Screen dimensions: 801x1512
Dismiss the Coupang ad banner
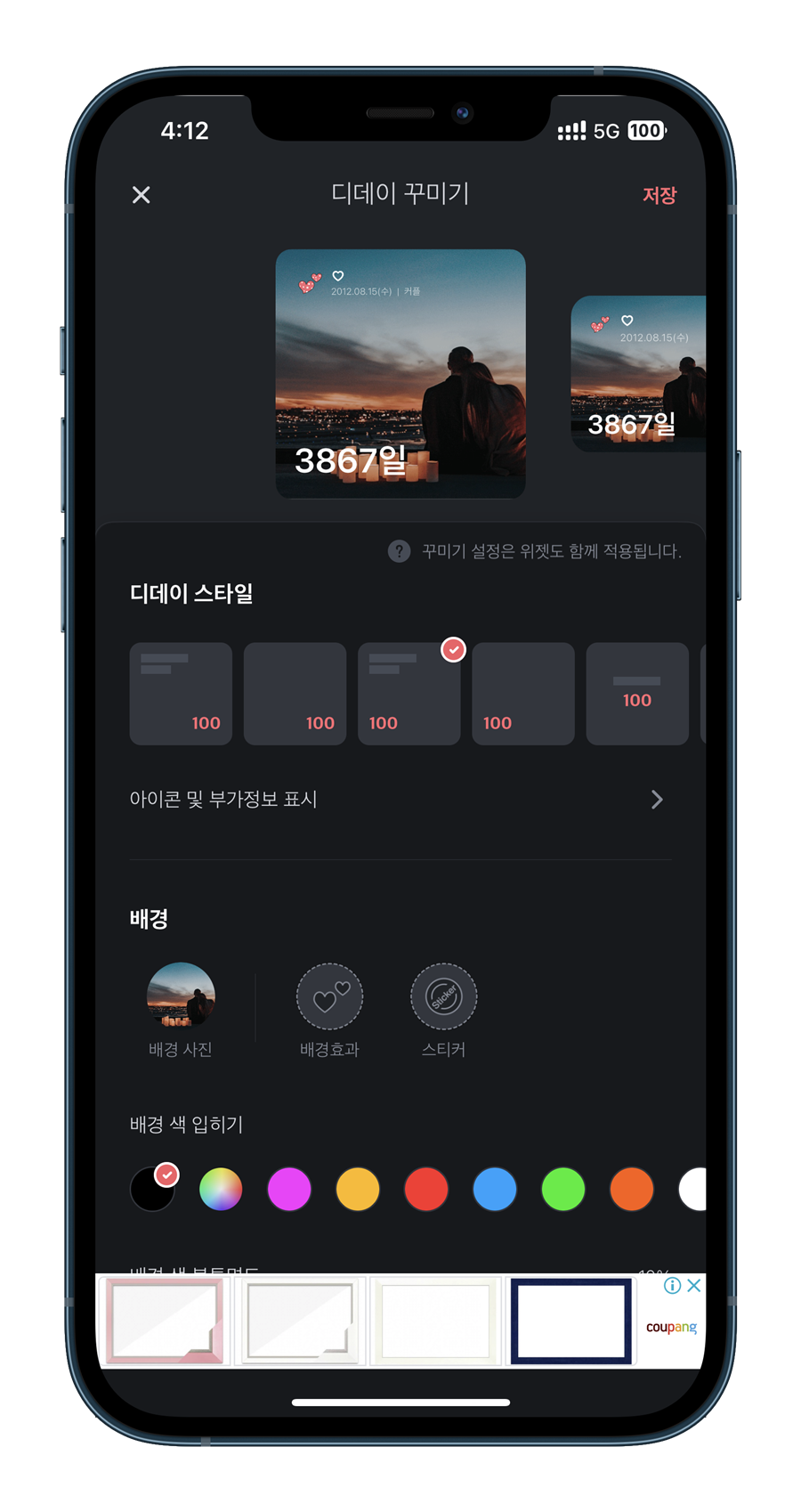click(x=694, y=1285)
